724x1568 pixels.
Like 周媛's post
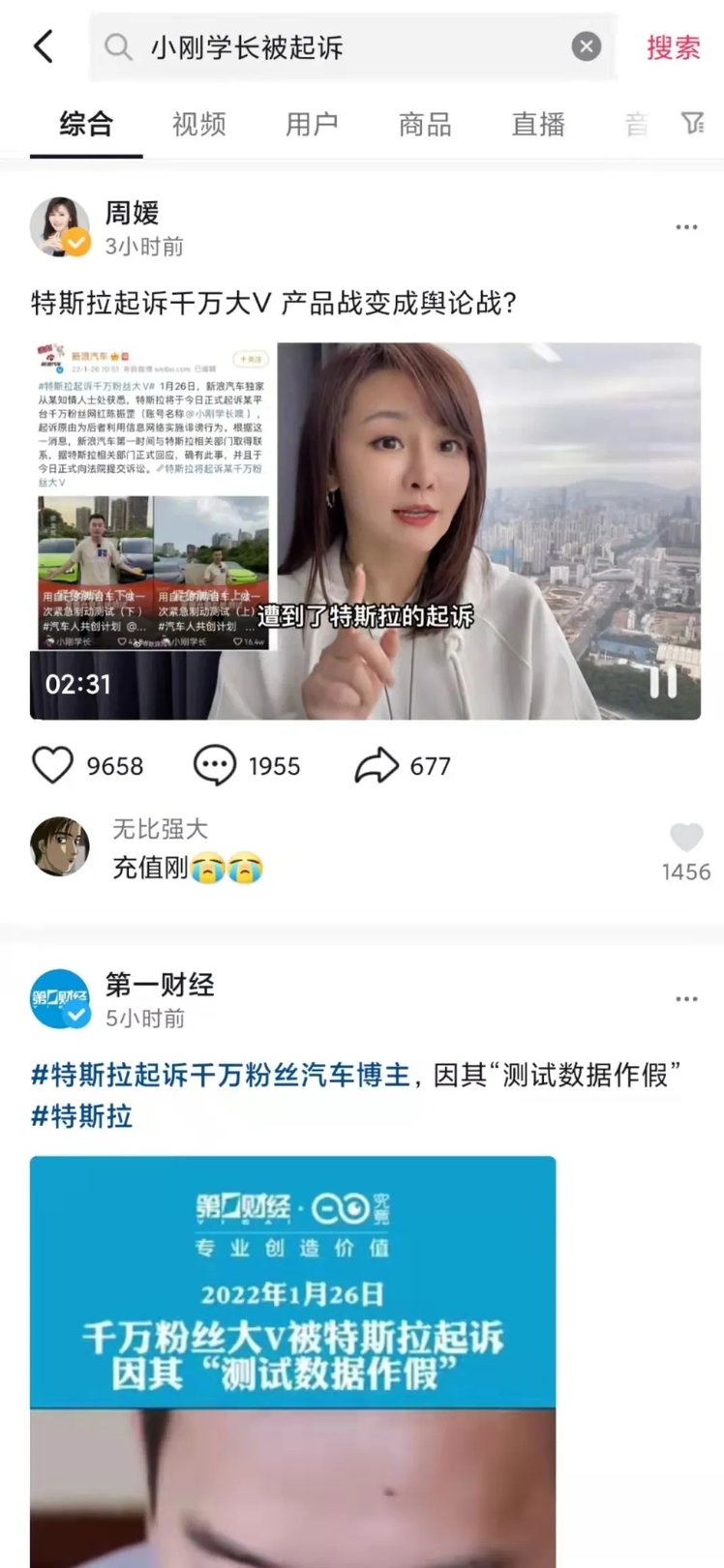click(x=53, y=765)
